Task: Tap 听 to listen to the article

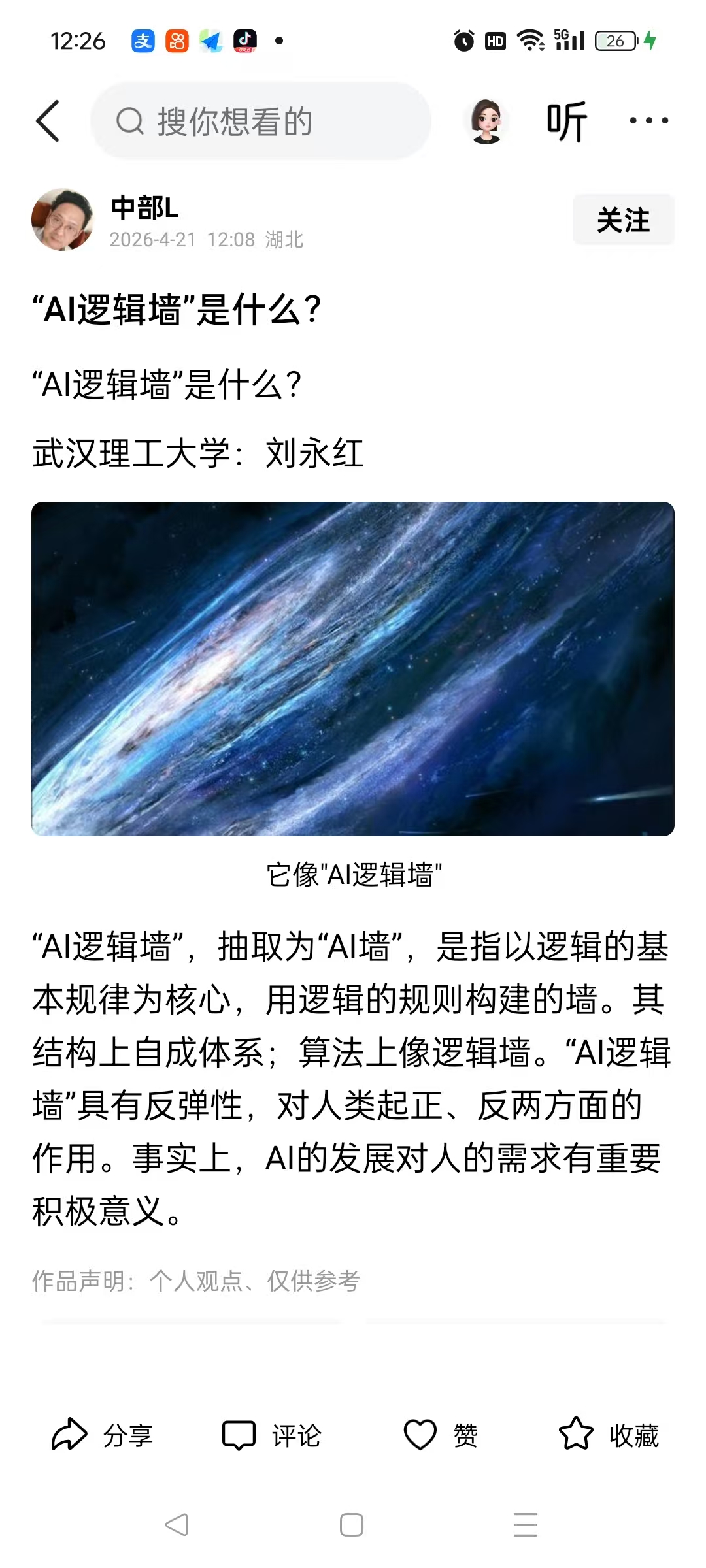Action: pos(566,122)
